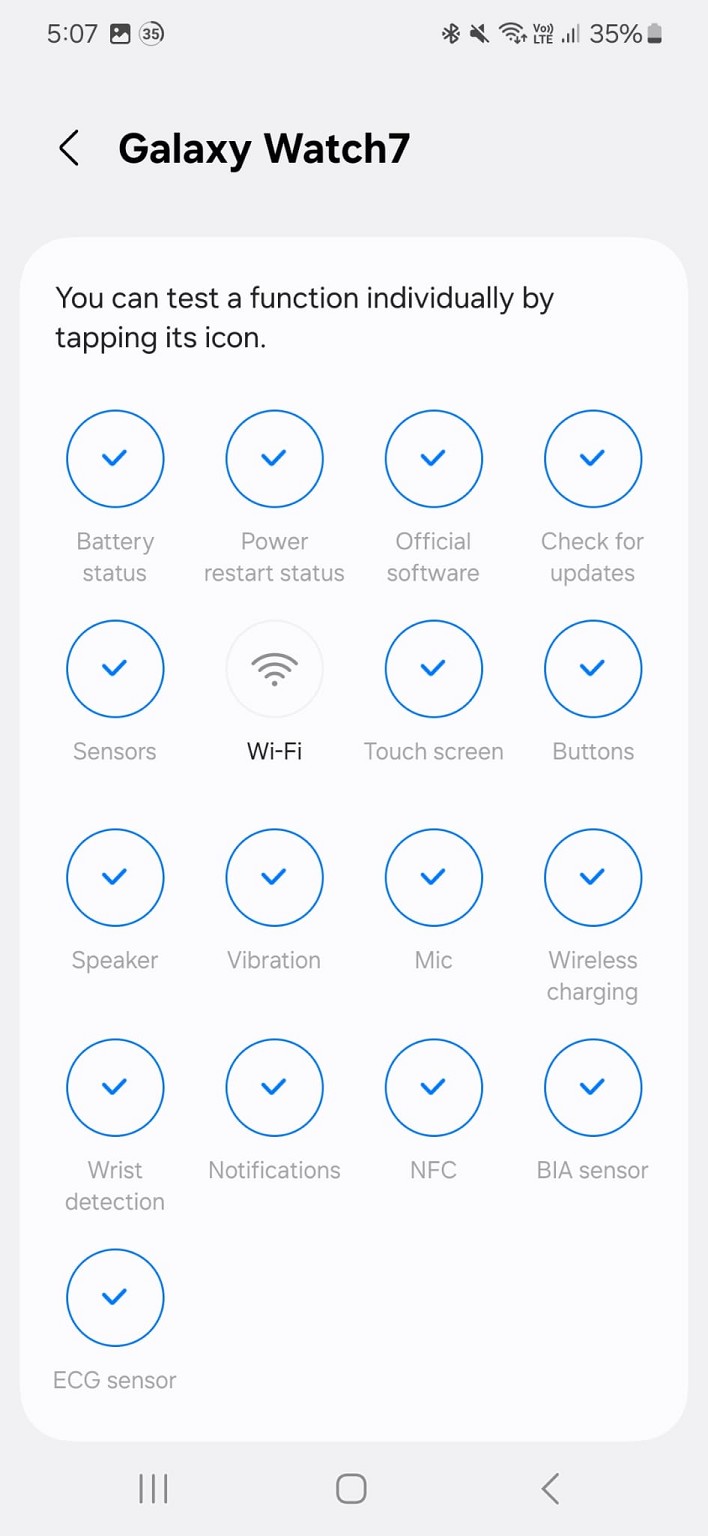The width and height of the screenshot is (708, 1536).
Task: Test the Battery status function
Action: click(115, 458)
